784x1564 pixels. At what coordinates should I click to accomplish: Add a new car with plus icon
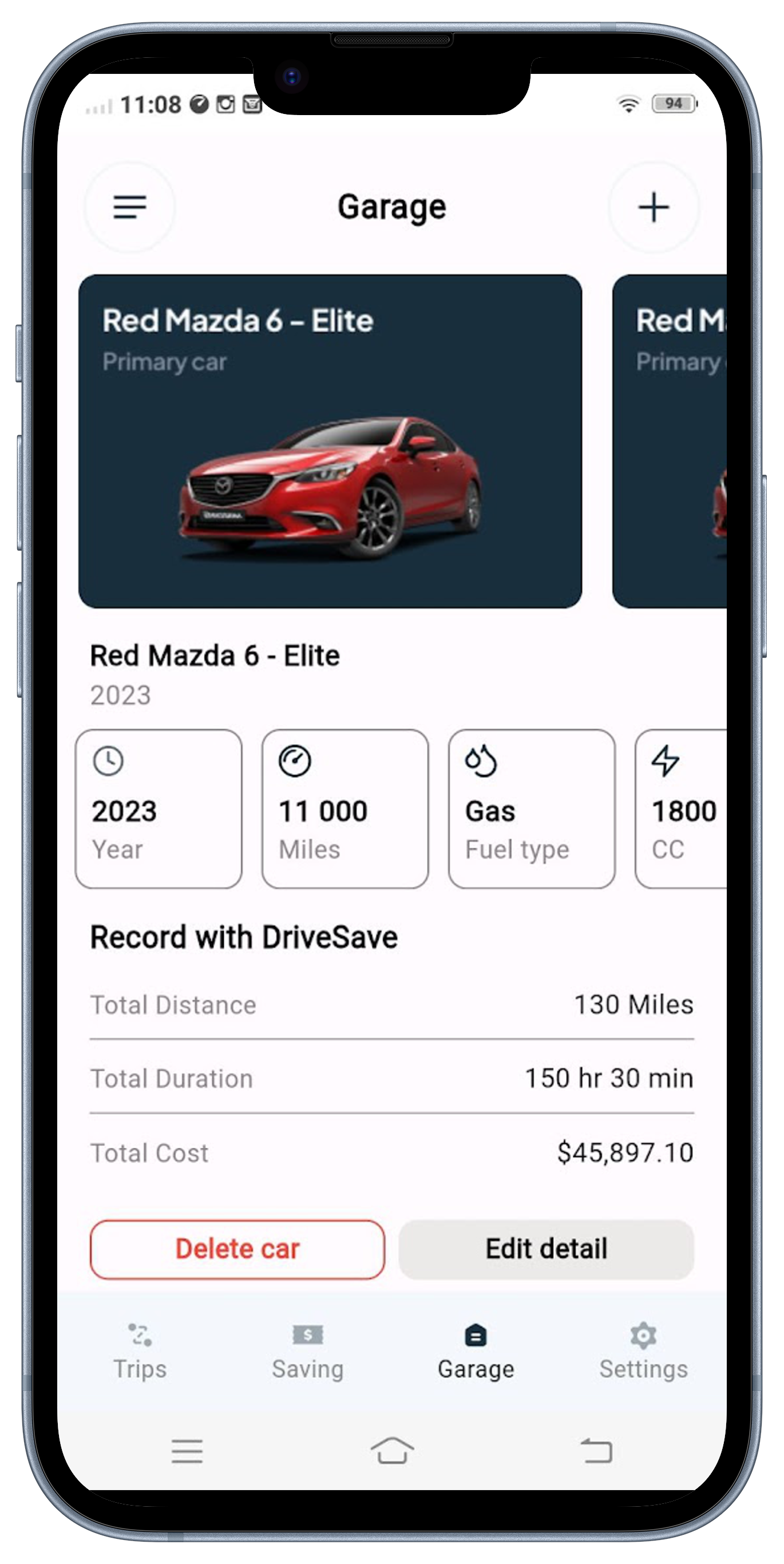[653, 208]
